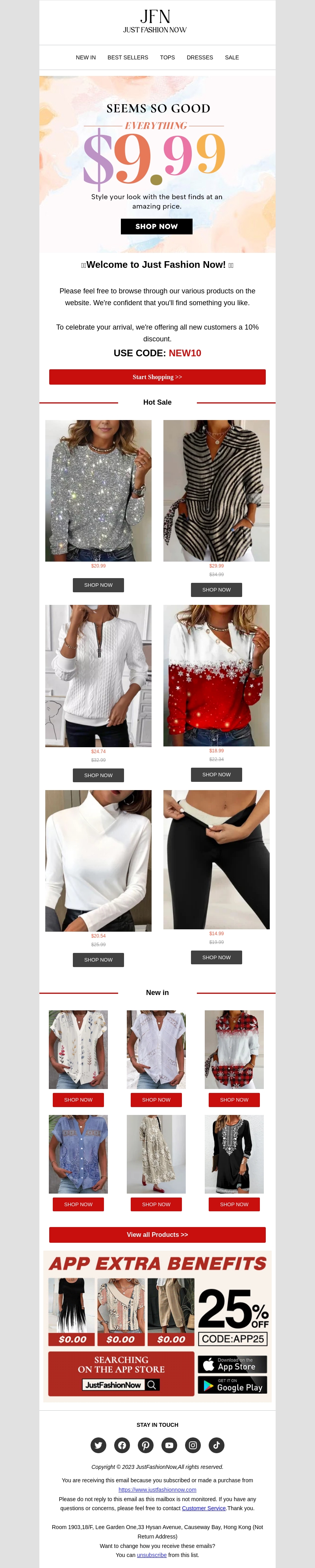
Task: Open the black embroidered dress photo
Action: coord(234,1153)
